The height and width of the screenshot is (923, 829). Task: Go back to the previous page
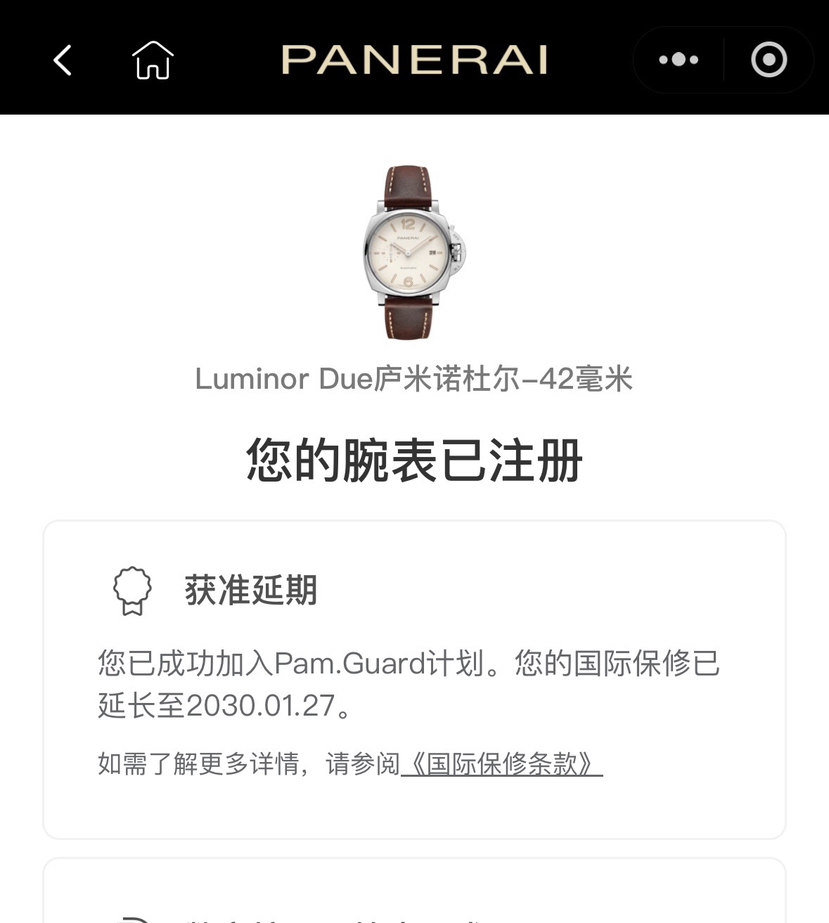click(62, 60)
